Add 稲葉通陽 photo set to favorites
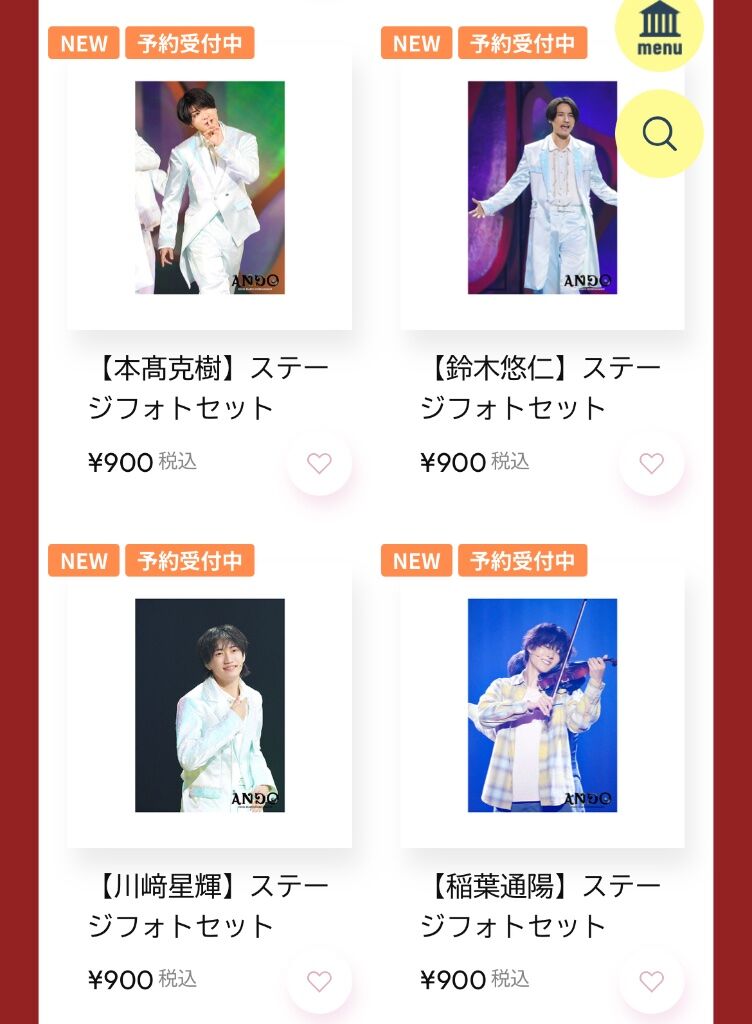The image size is (752, 1024). point(651,981)
